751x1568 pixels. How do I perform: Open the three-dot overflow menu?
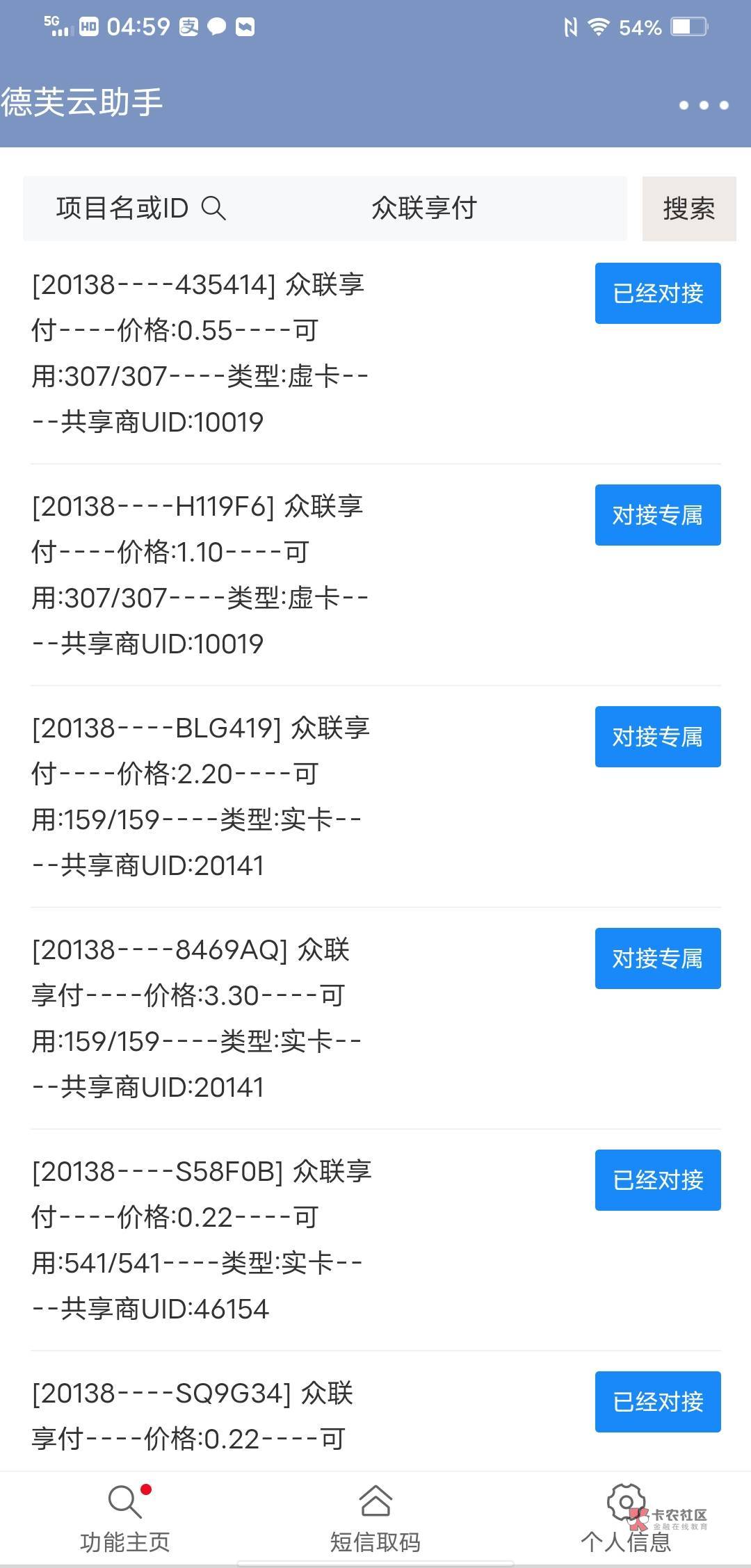pos(704,106)
